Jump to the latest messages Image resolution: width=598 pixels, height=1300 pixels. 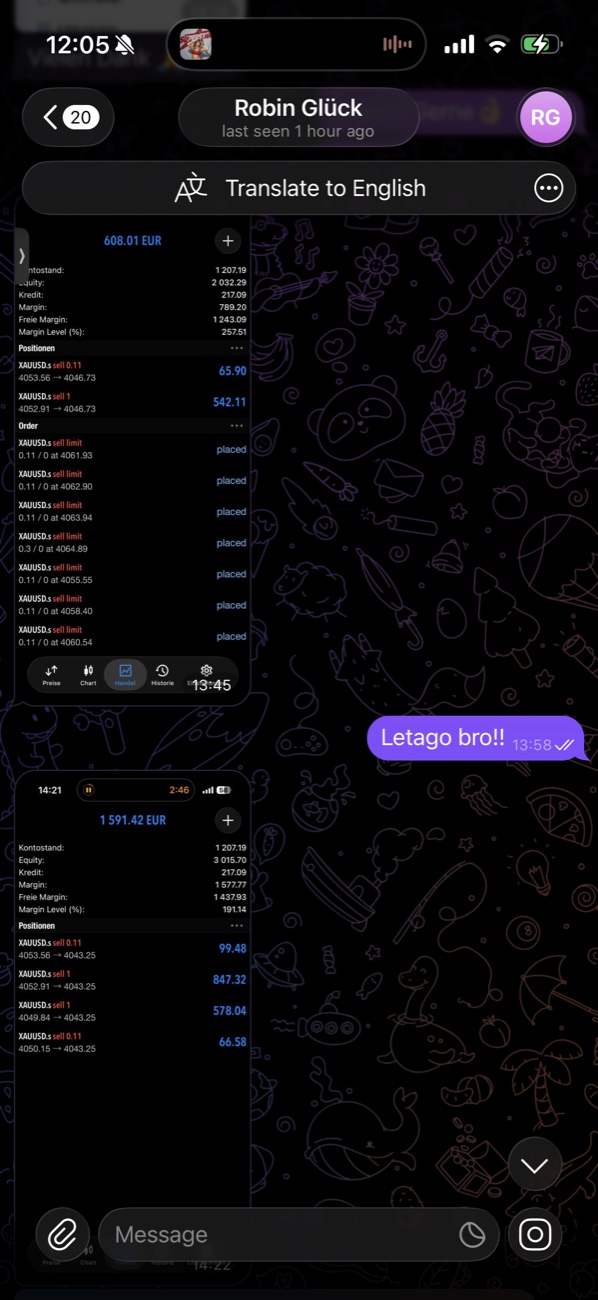pos(535,1165)
